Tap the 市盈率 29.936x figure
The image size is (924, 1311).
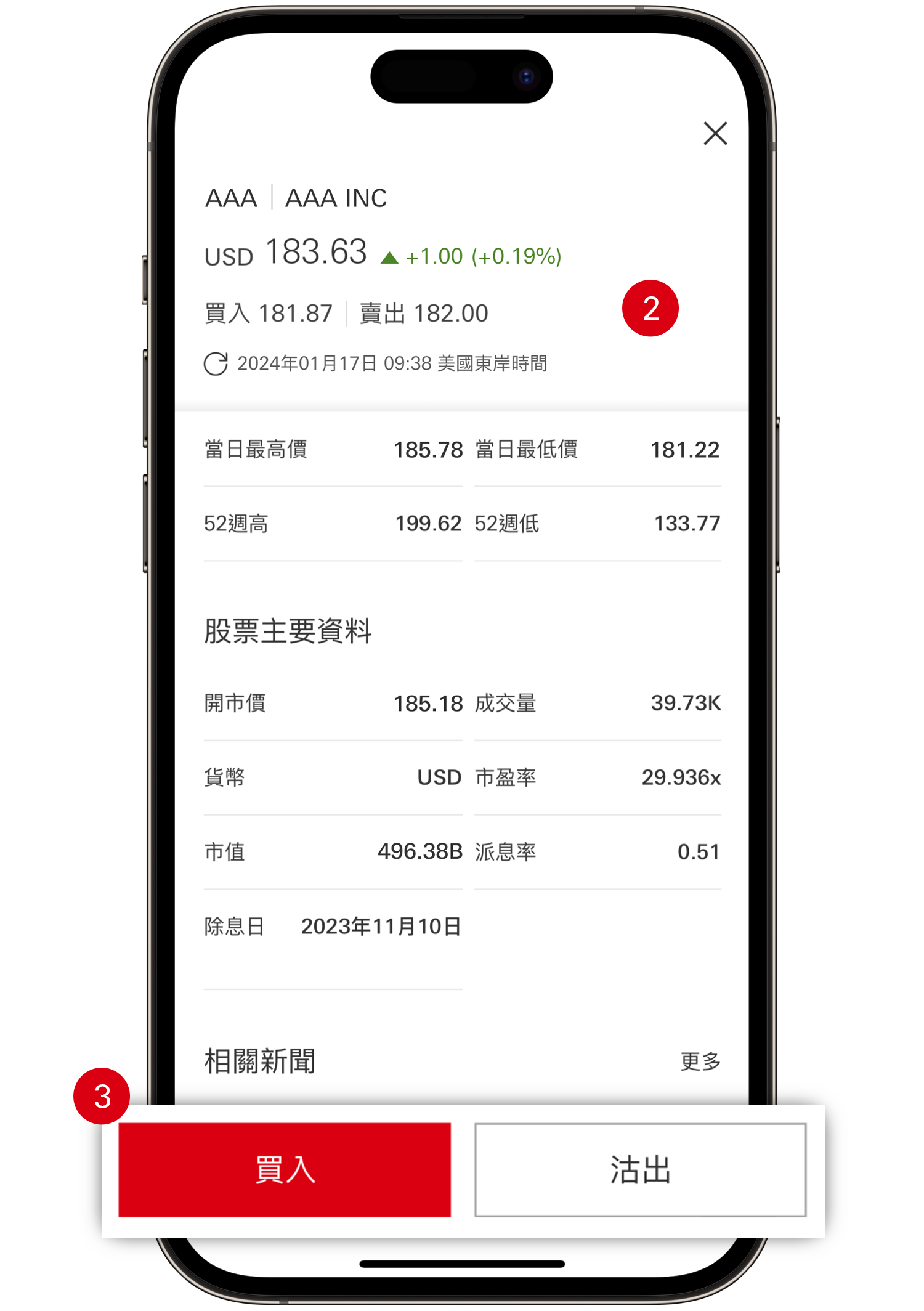coord(680,777)
